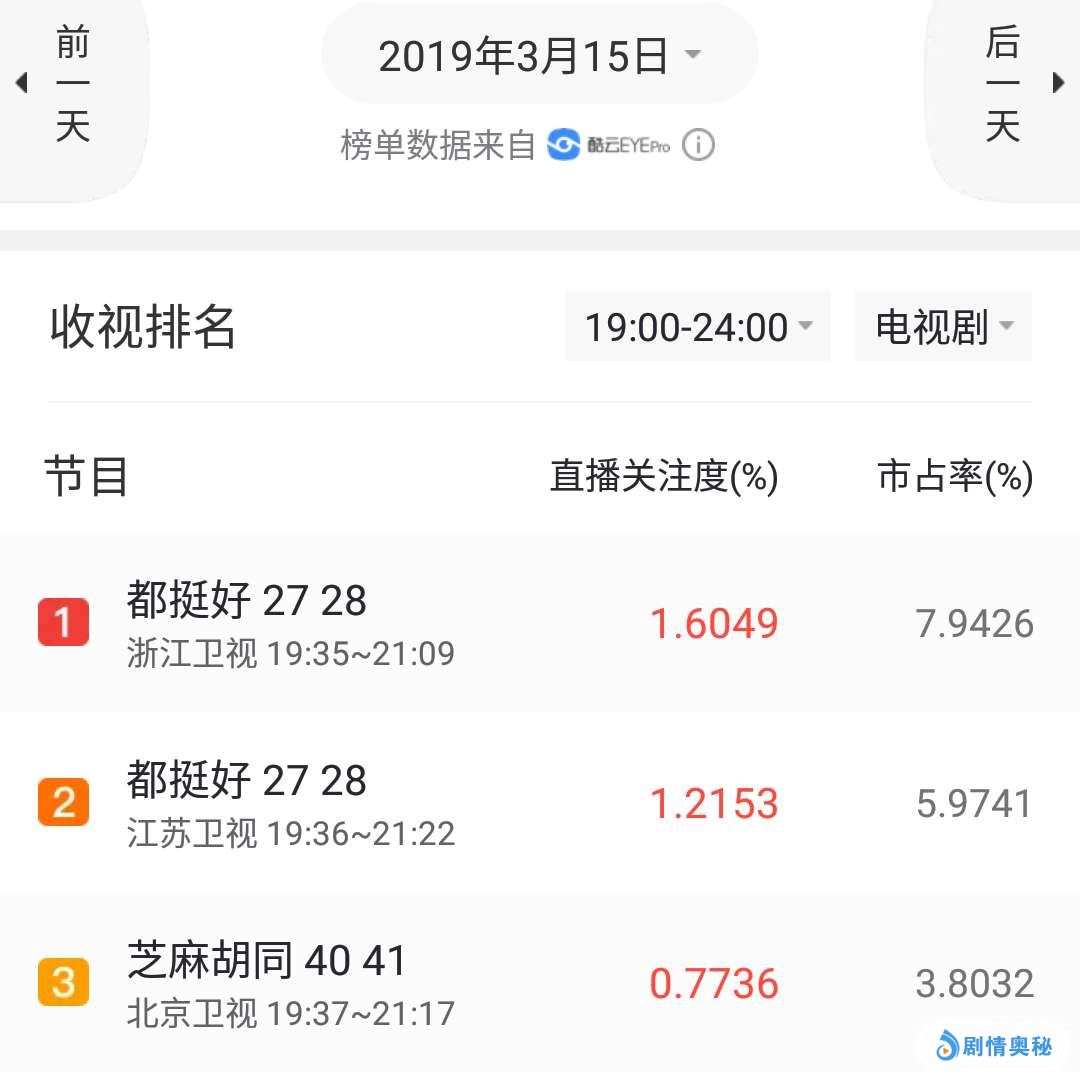The image size is (1080, 1076).
Task: Open 都挺好 on 浙江卫视
Action: click(x=290, y=623)
